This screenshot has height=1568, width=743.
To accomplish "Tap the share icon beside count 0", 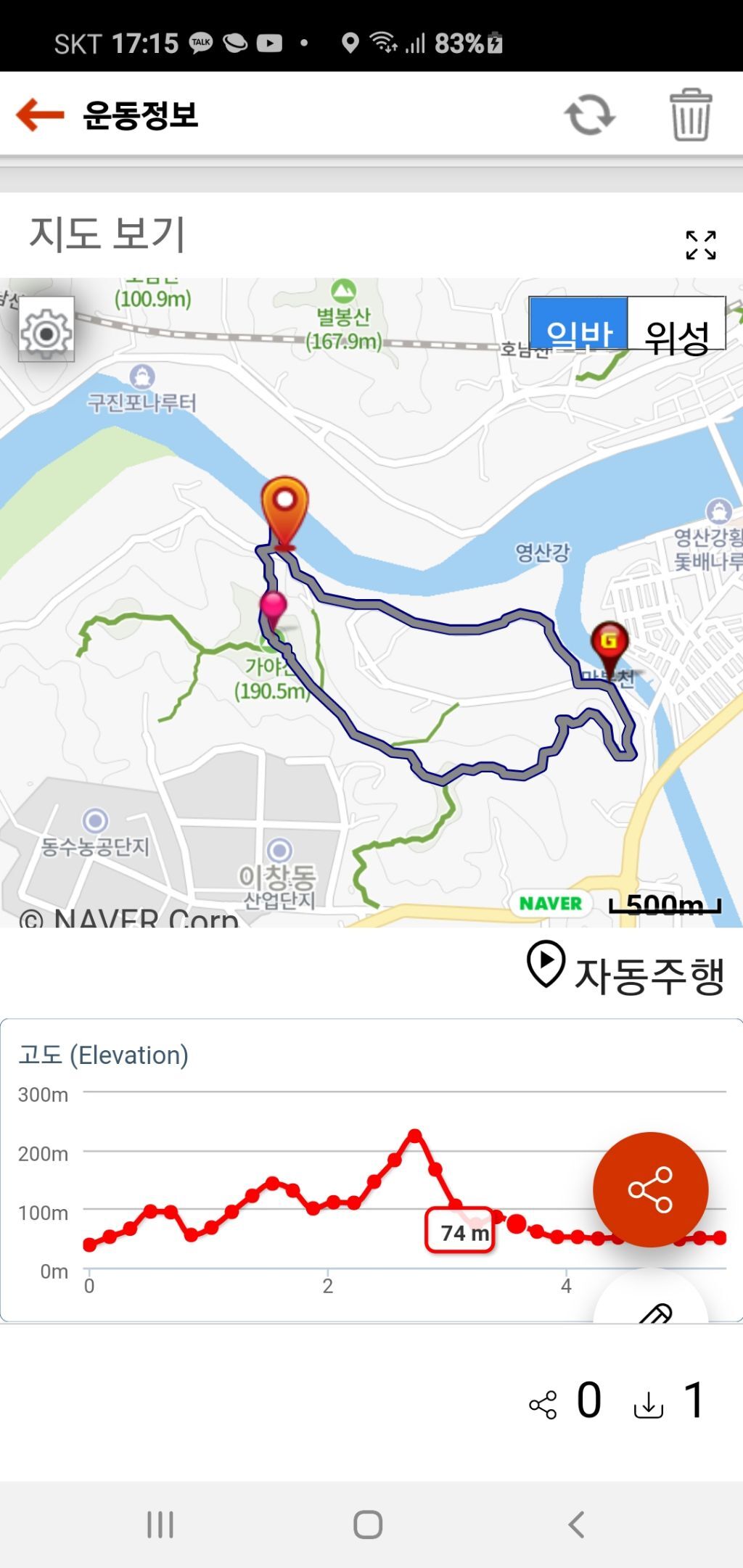I will coord(543,1404).
